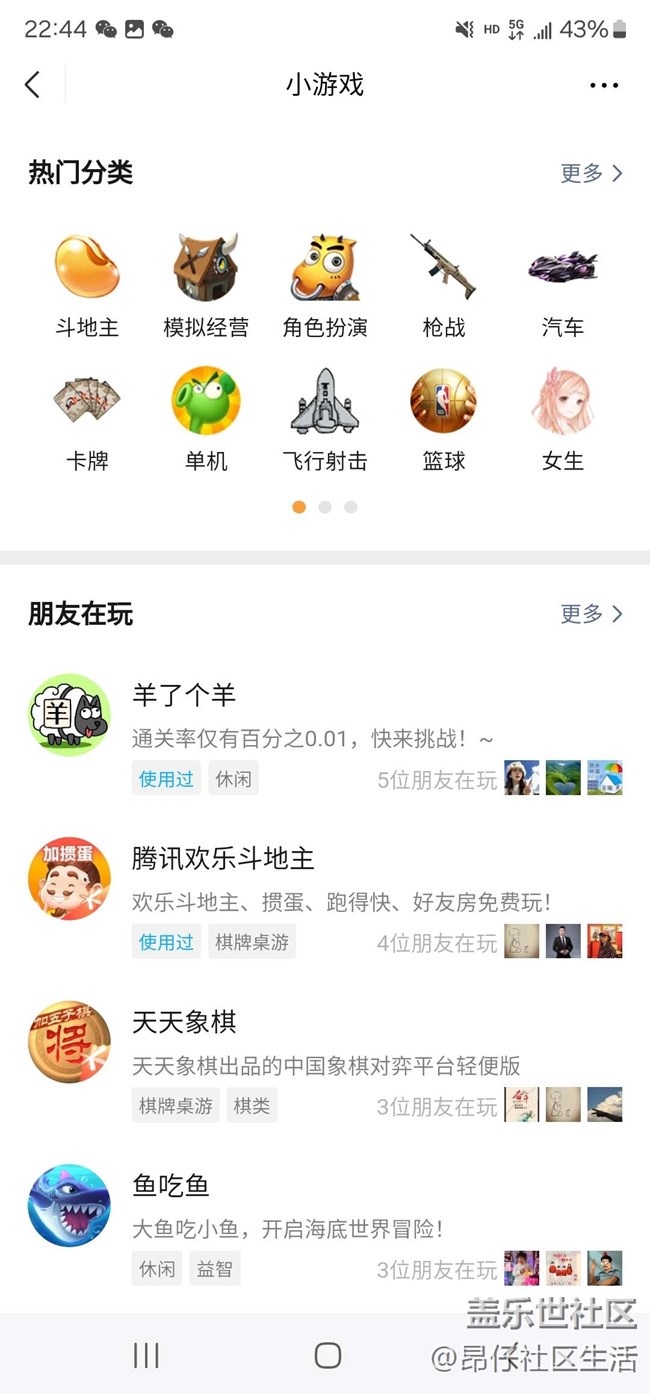Screen dimensions: 650x1394
Task: Open 更多 next to 朋友在玩
Action: tap(591, 613)
